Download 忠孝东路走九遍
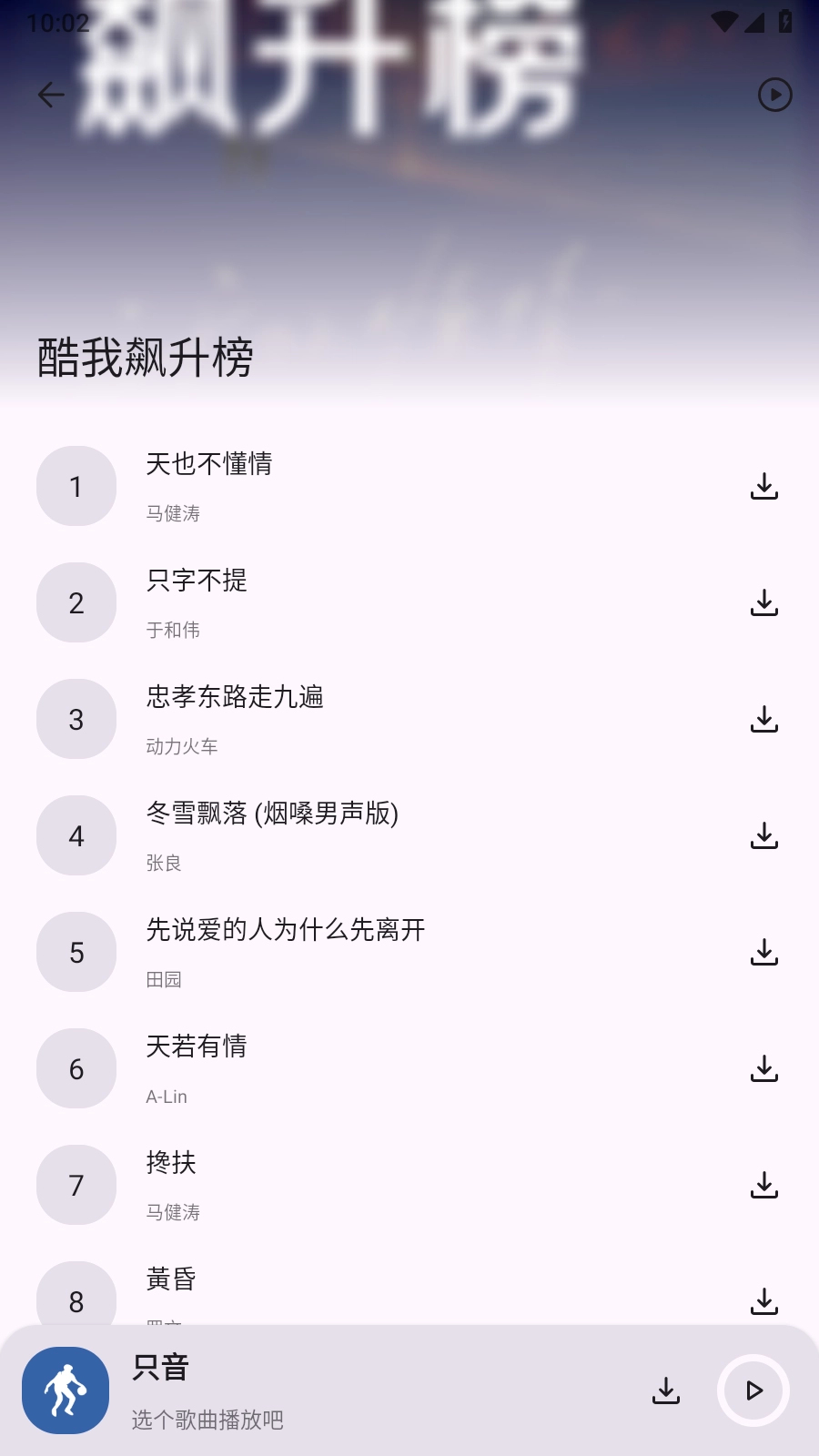Viewport: 819px width, 1456px height. point(764,719)
